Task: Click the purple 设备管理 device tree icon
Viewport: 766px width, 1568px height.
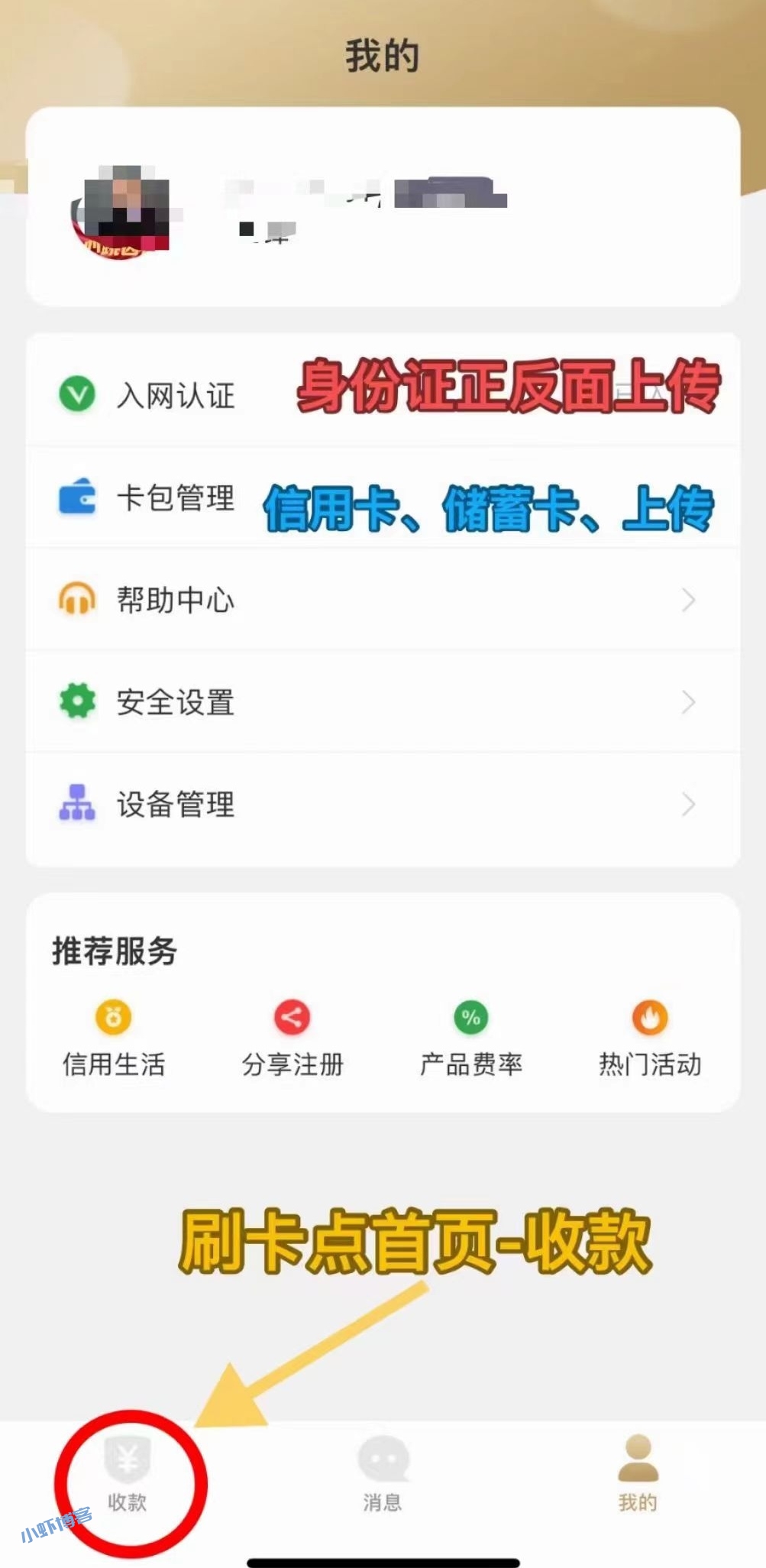Action: pyautogui.click(x=75, y=804)
